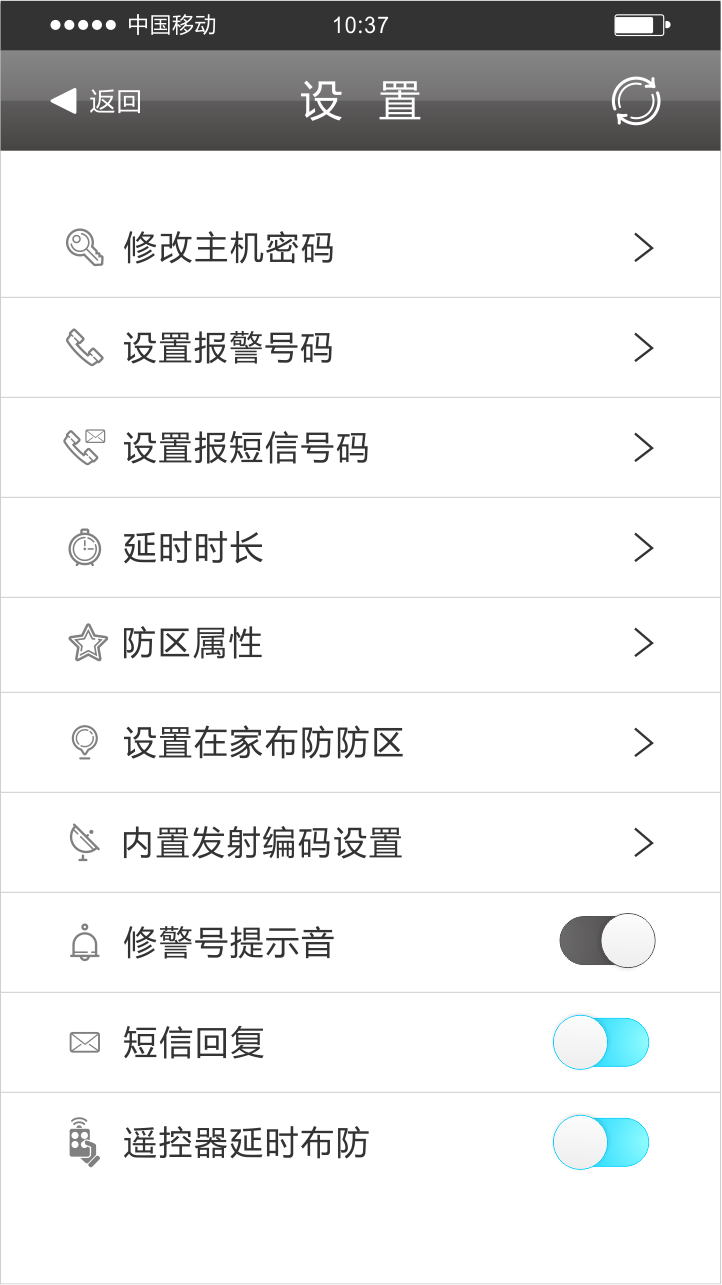Expand 延时时长 using its arrow
Image resolution: width=722 pixels, height=1285 pixels.
644,547
